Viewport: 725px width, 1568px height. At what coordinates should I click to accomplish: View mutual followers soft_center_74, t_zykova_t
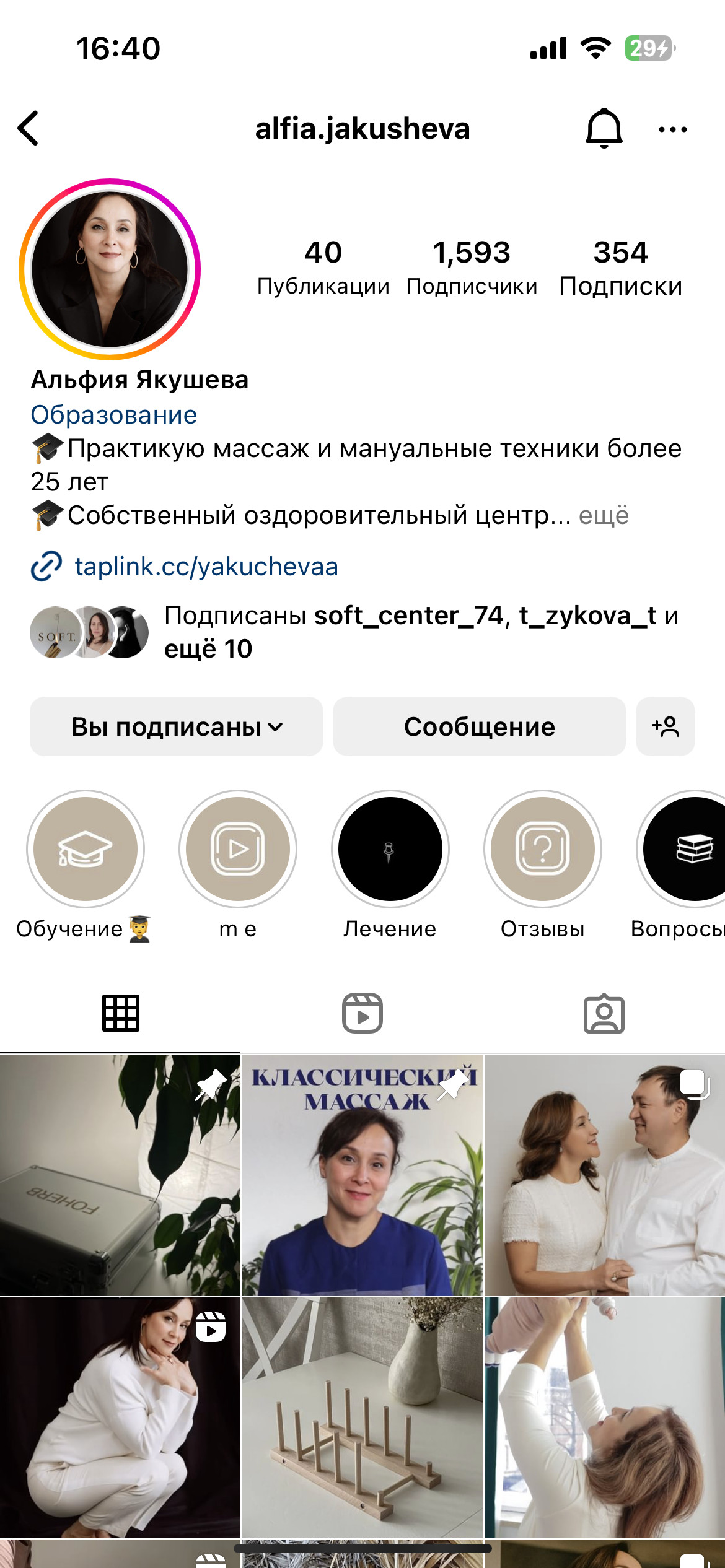coord(421,632)
